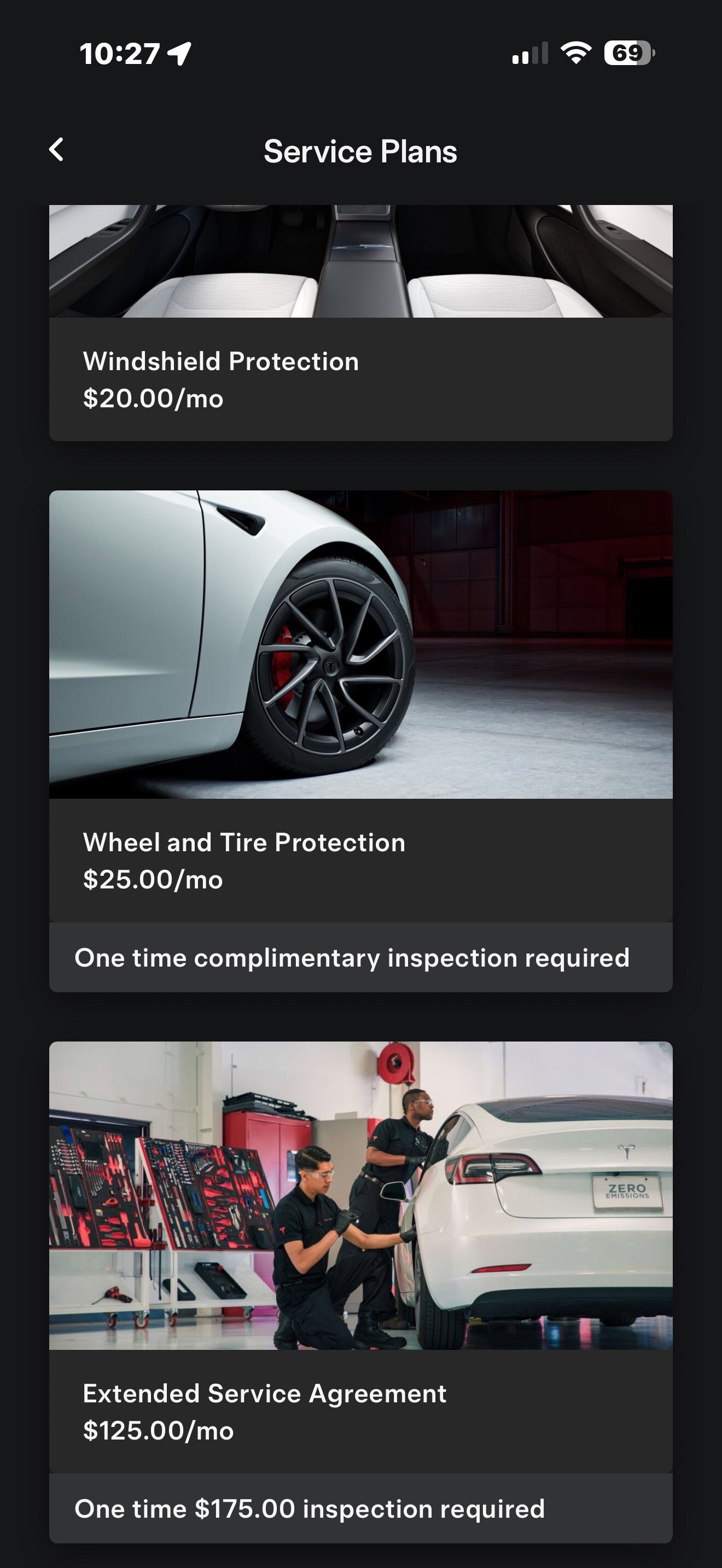The image size is (722, 1568).
Task: Open the Windshield Protection plan
Action: pos(360,379)
